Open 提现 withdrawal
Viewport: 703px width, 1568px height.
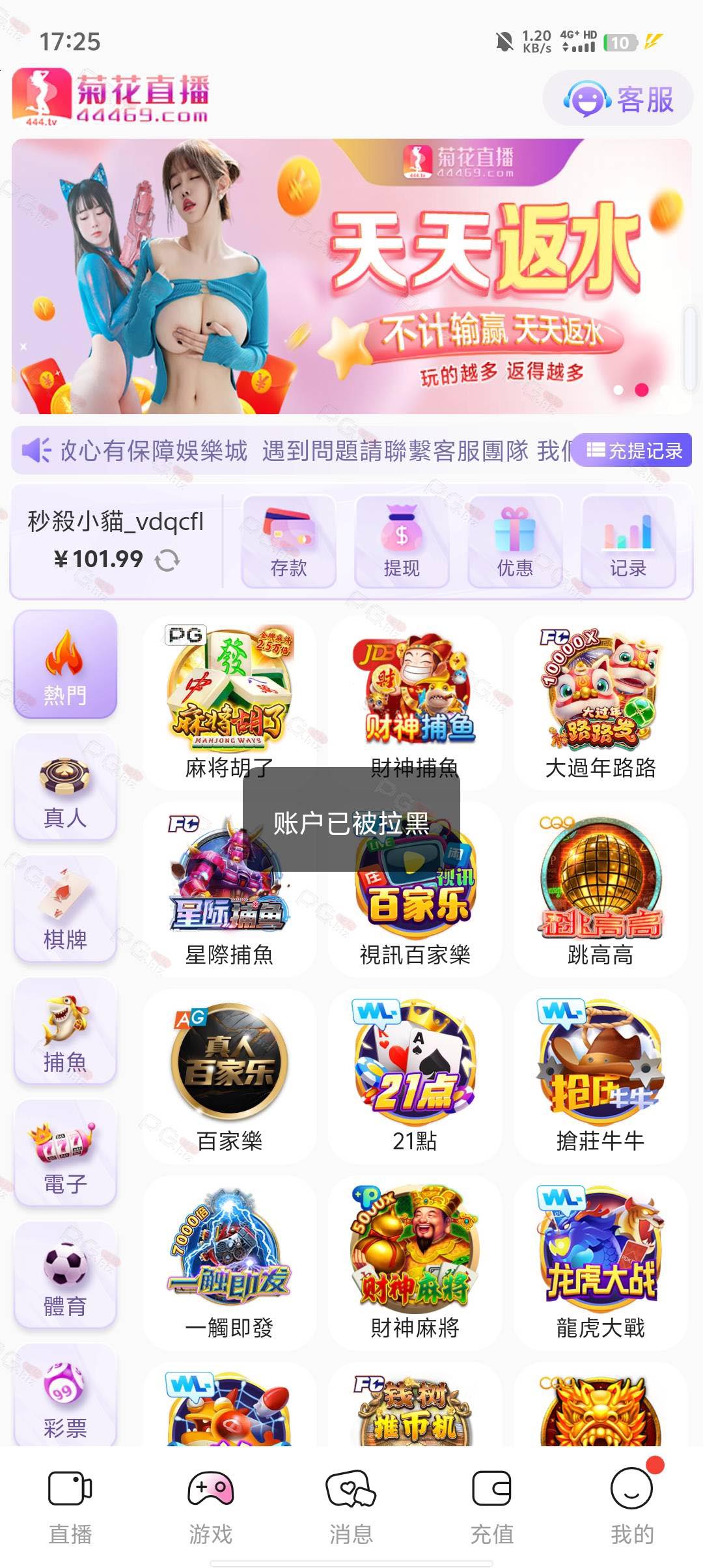point(402,542)
